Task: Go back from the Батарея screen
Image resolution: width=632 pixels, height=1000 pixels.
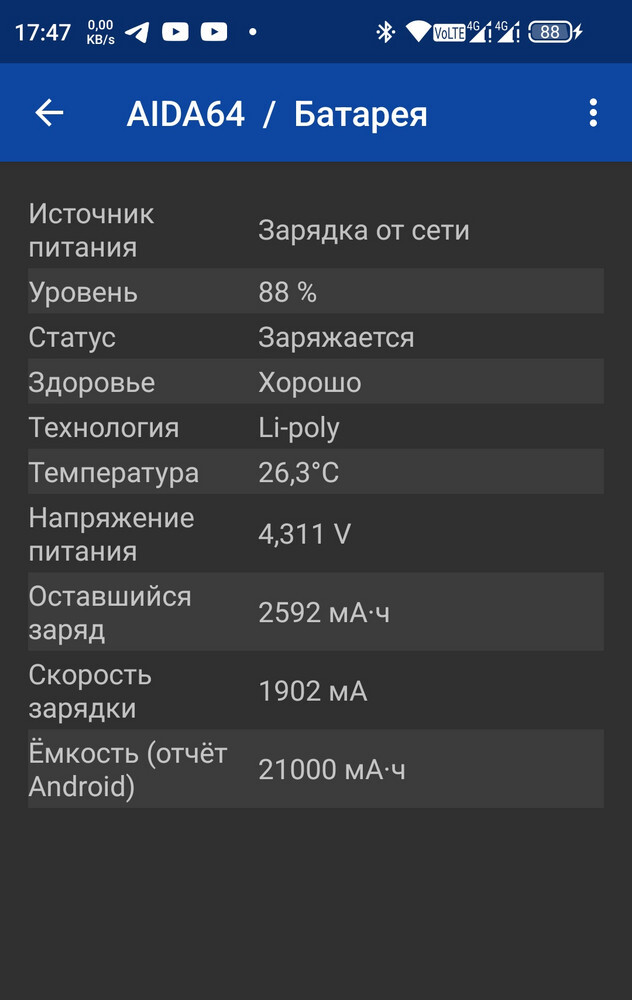Action: tap(49, 113)
